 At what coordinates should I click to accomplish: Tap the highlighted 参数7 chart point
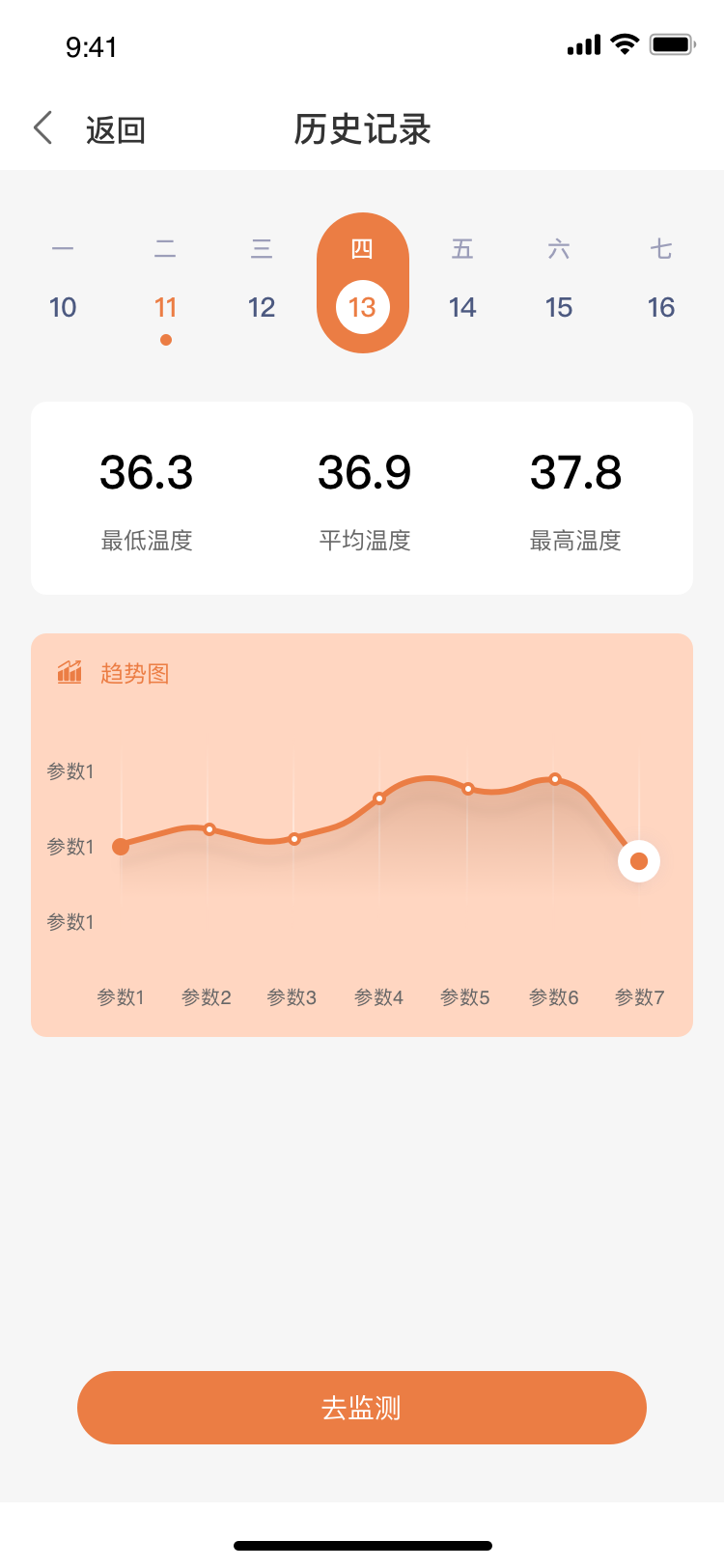[639, 861]
